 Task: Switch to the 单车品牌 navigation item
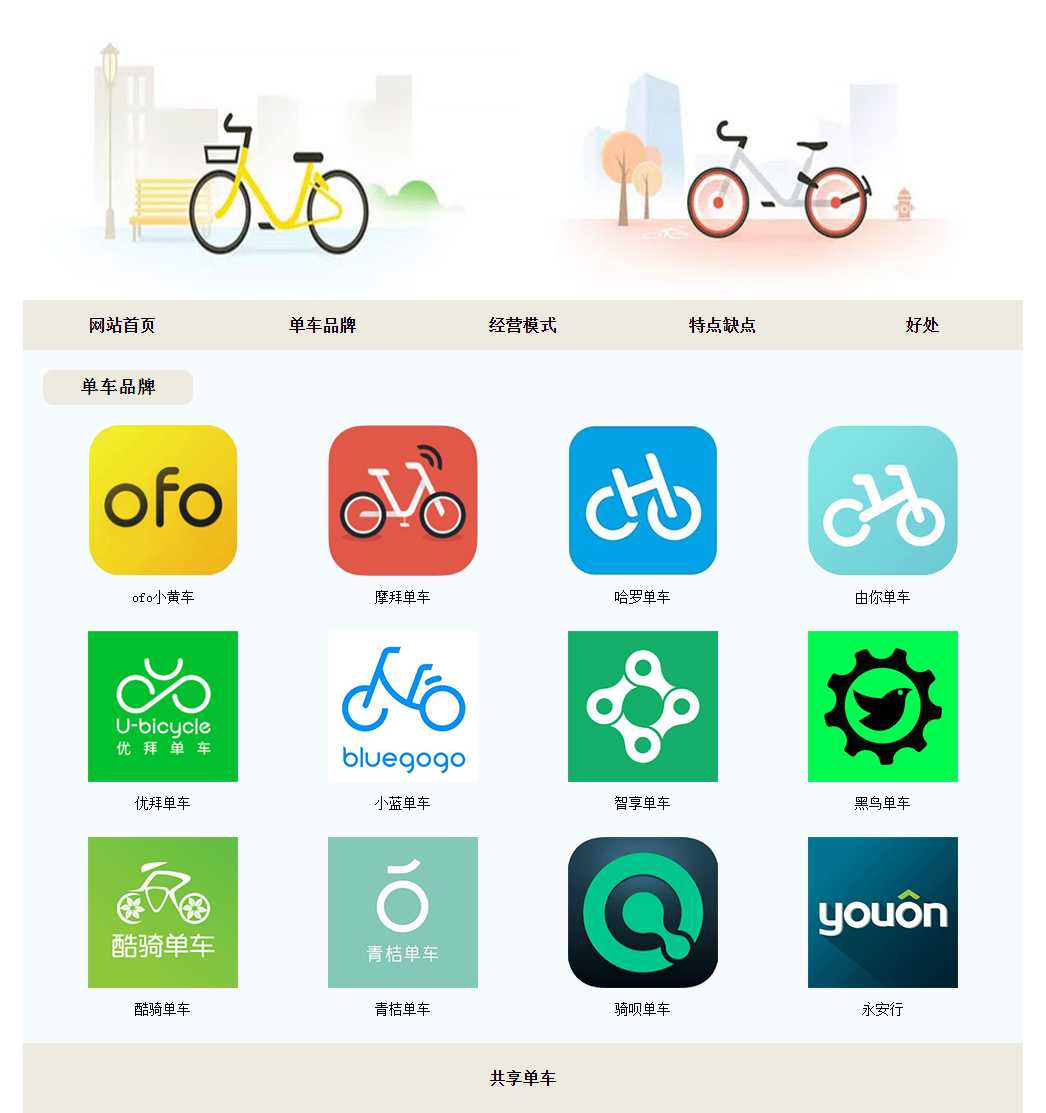click(322, 325)
